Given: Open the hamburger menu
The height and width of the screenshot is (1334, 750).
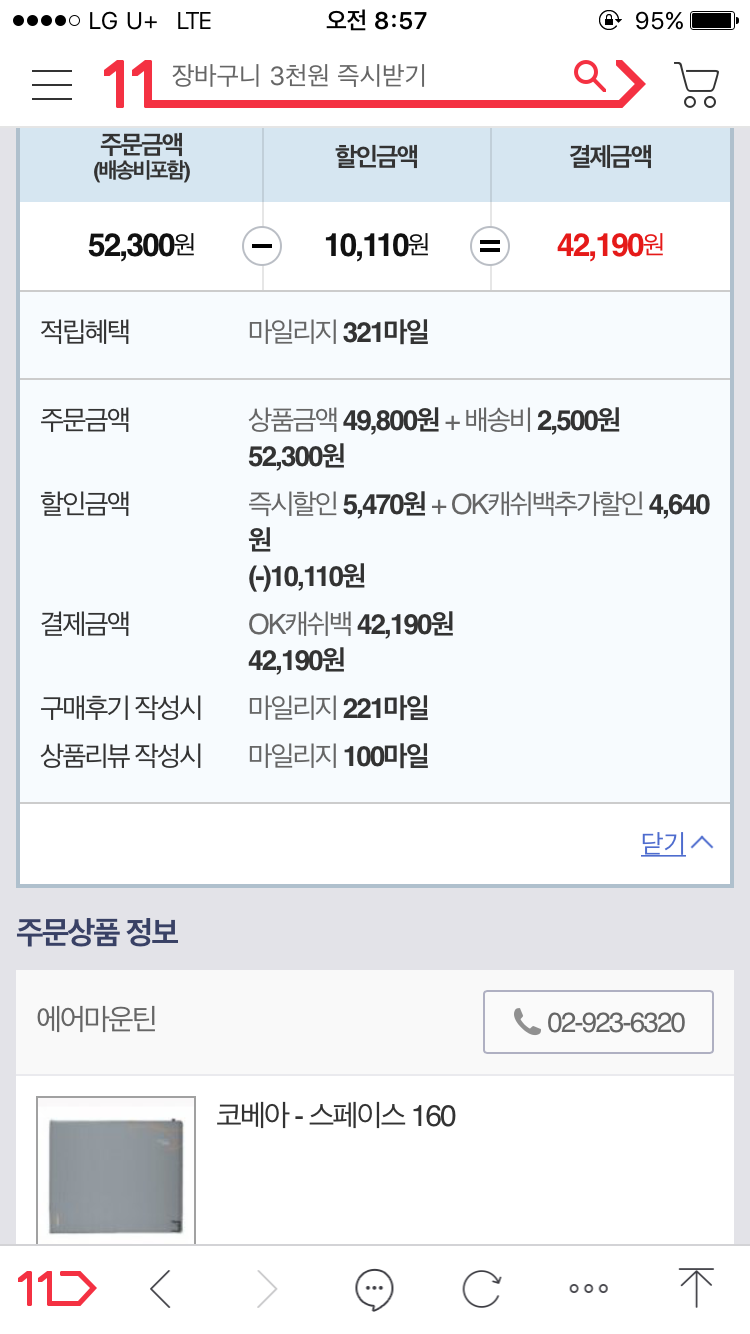Looking at the screenshot, I should [x=52, y=84].
